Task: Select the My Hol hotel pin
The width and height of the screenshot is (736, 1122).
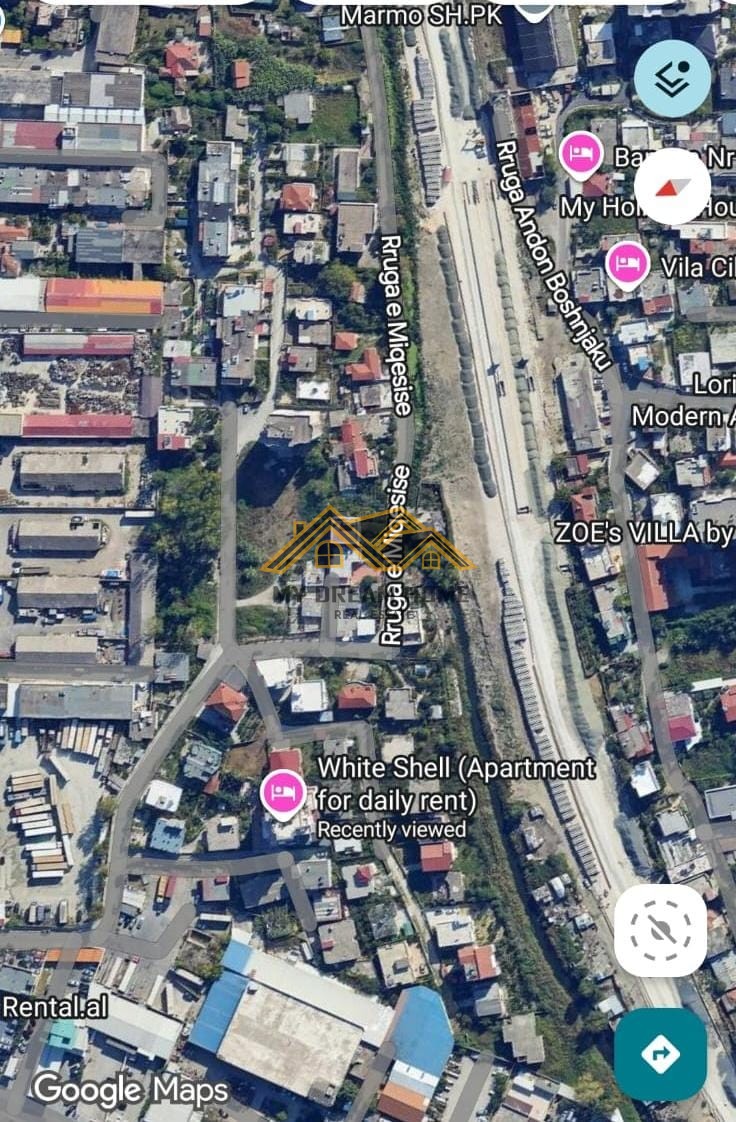Action: pos(581,154)
